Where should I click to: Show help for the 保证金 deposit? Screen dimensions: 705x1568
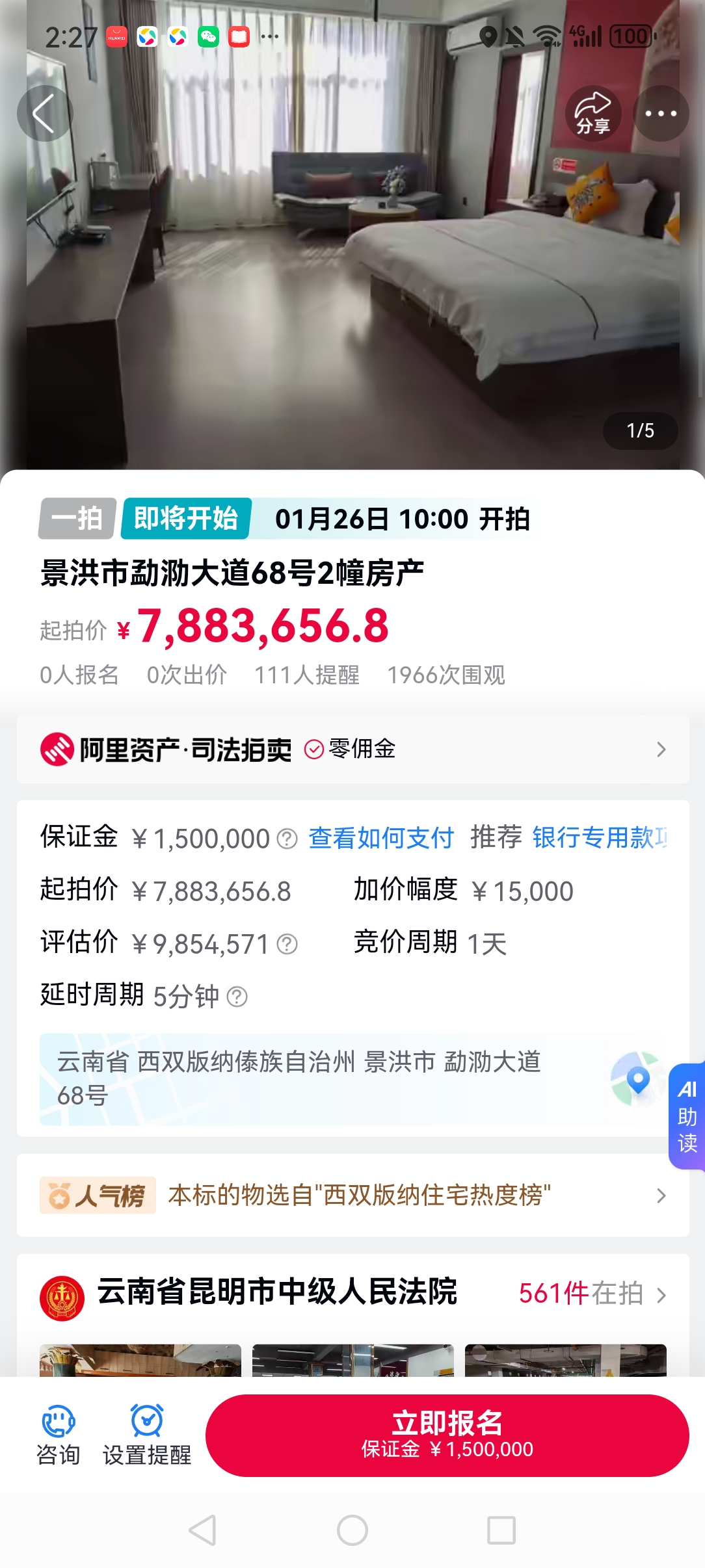pos(287,839)
